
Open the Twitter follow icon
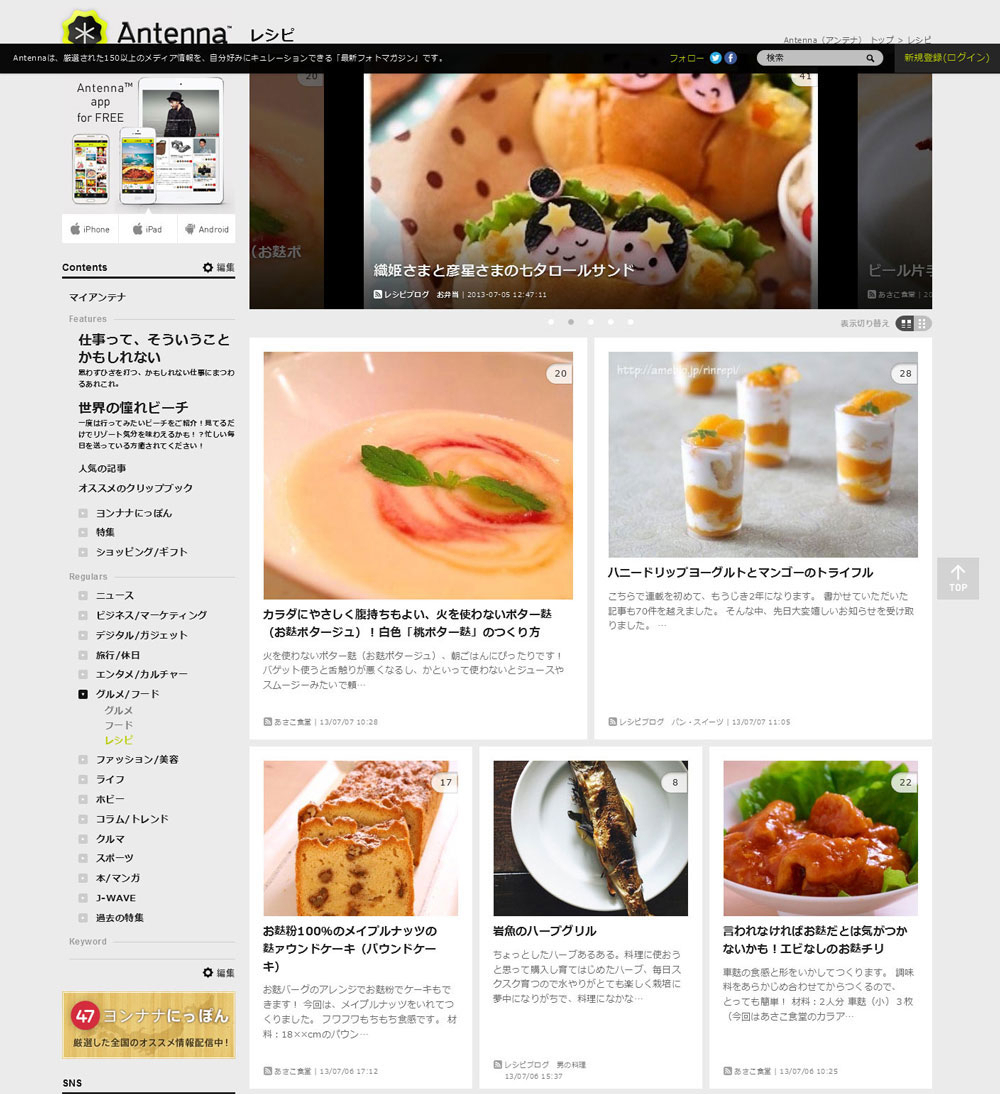(x=715, y=58)
